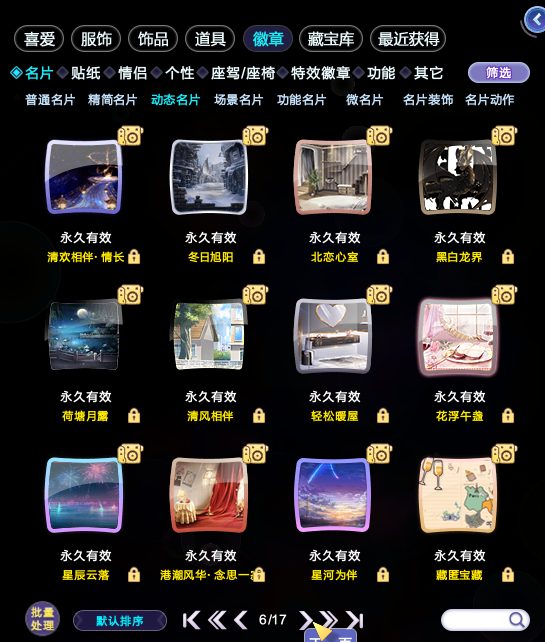Screen dimensions: 545x642
Task: Switch to 普通名片
Action: (50, 100)
